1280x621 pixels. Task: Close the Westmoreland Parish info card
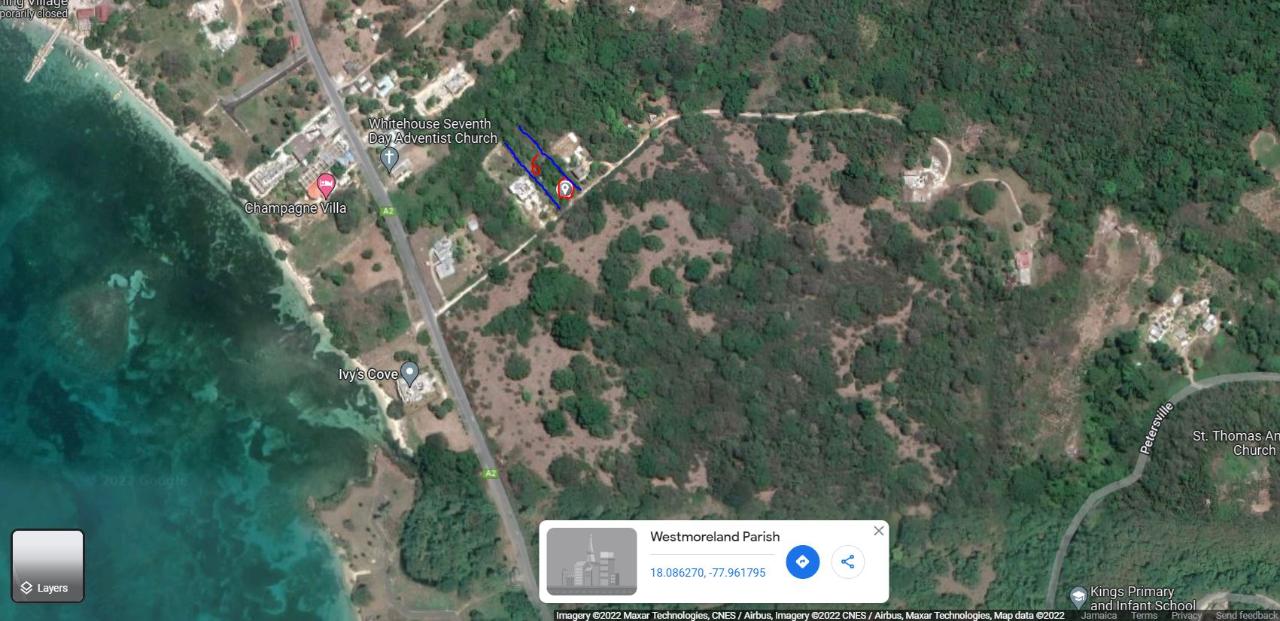pos(878,531)
